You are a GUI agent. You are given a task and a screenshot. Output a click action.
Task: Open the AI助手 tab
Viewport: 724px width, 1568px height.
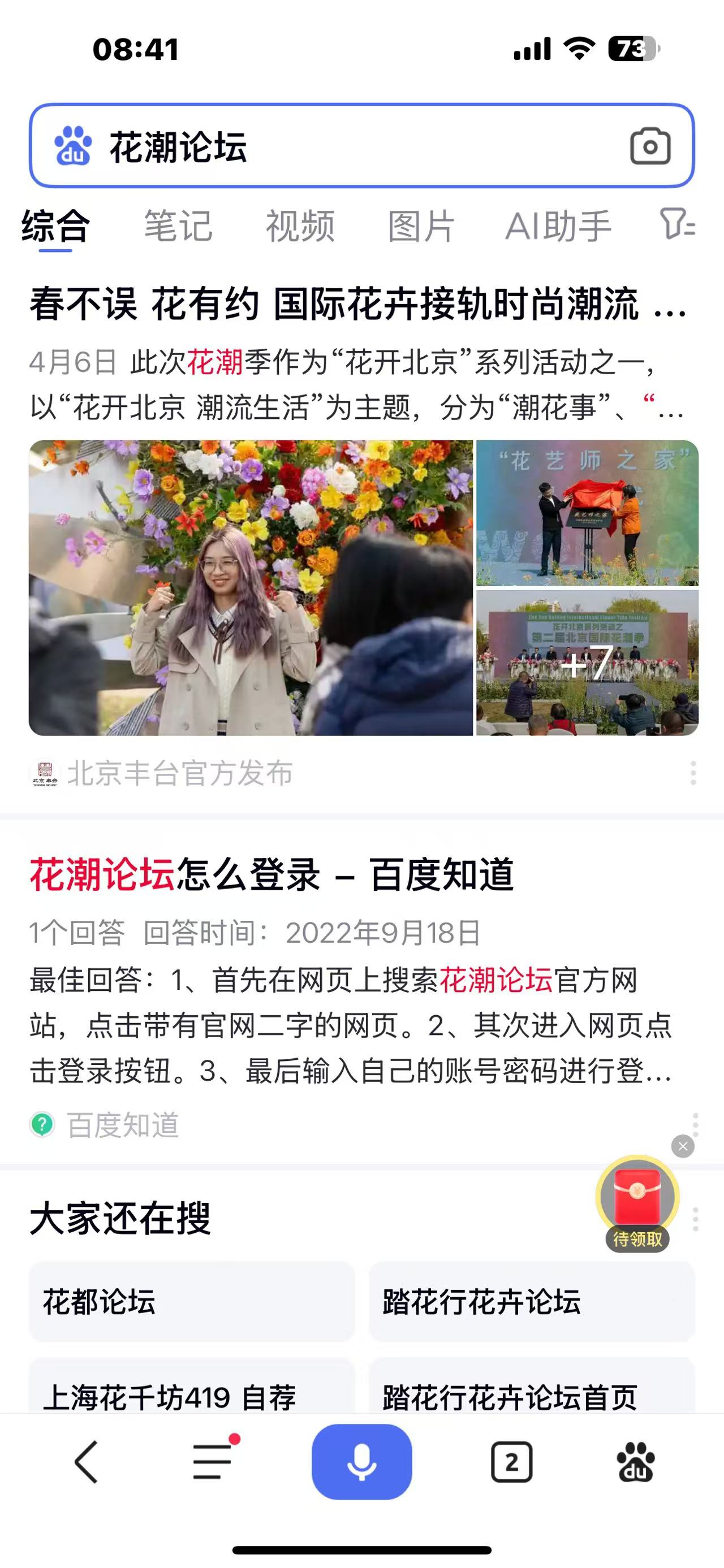tap(558, 227)
